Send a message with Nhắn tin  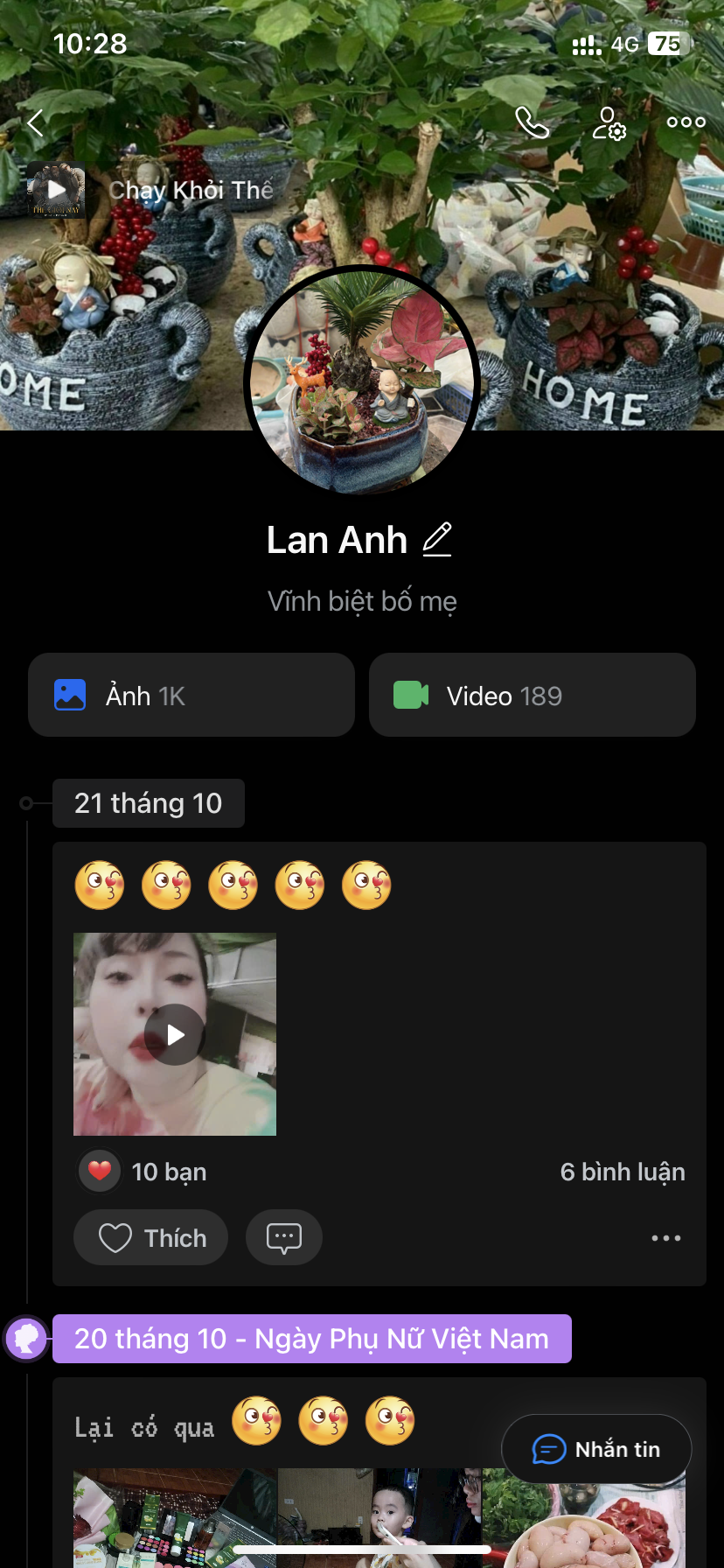596,1449
